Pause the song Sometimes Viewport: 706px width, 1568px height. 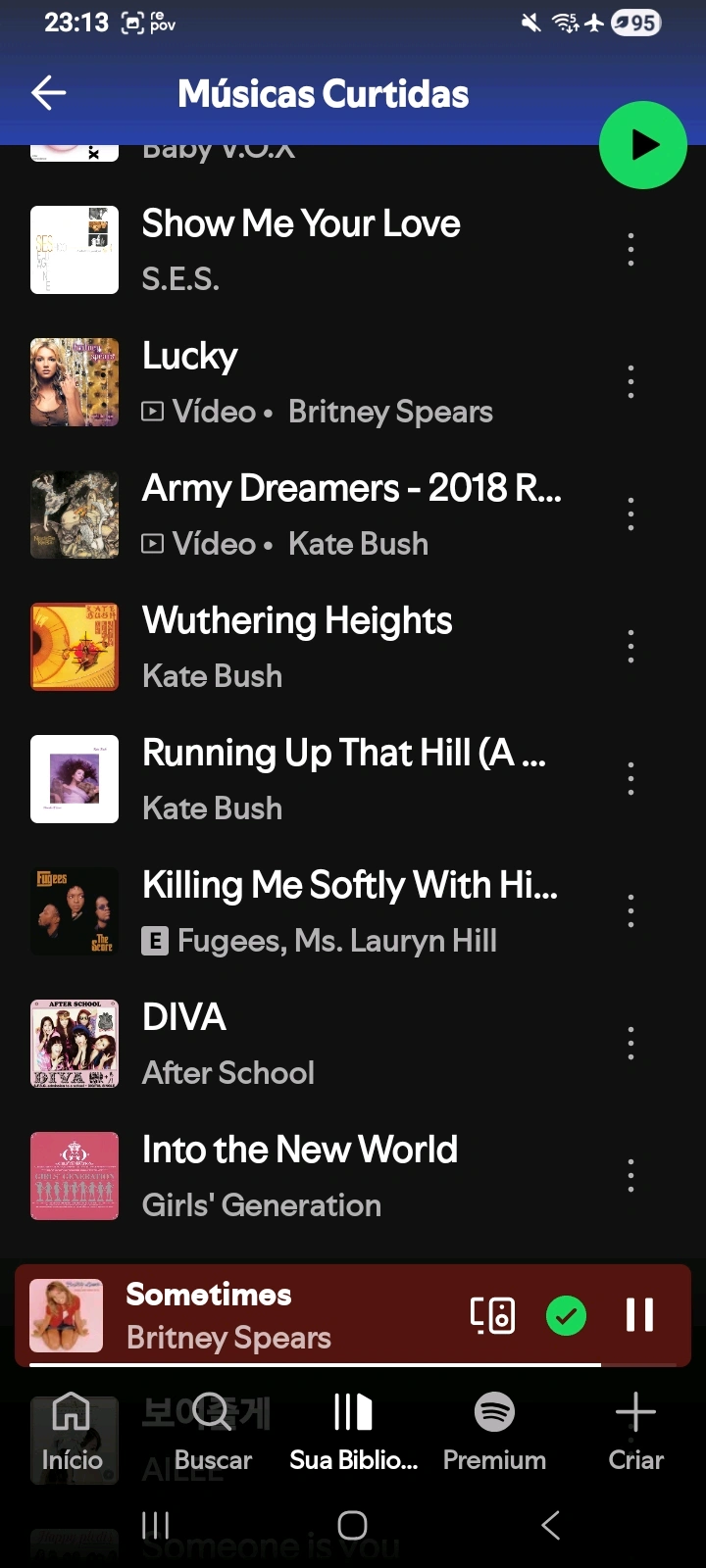[639, 1315]
